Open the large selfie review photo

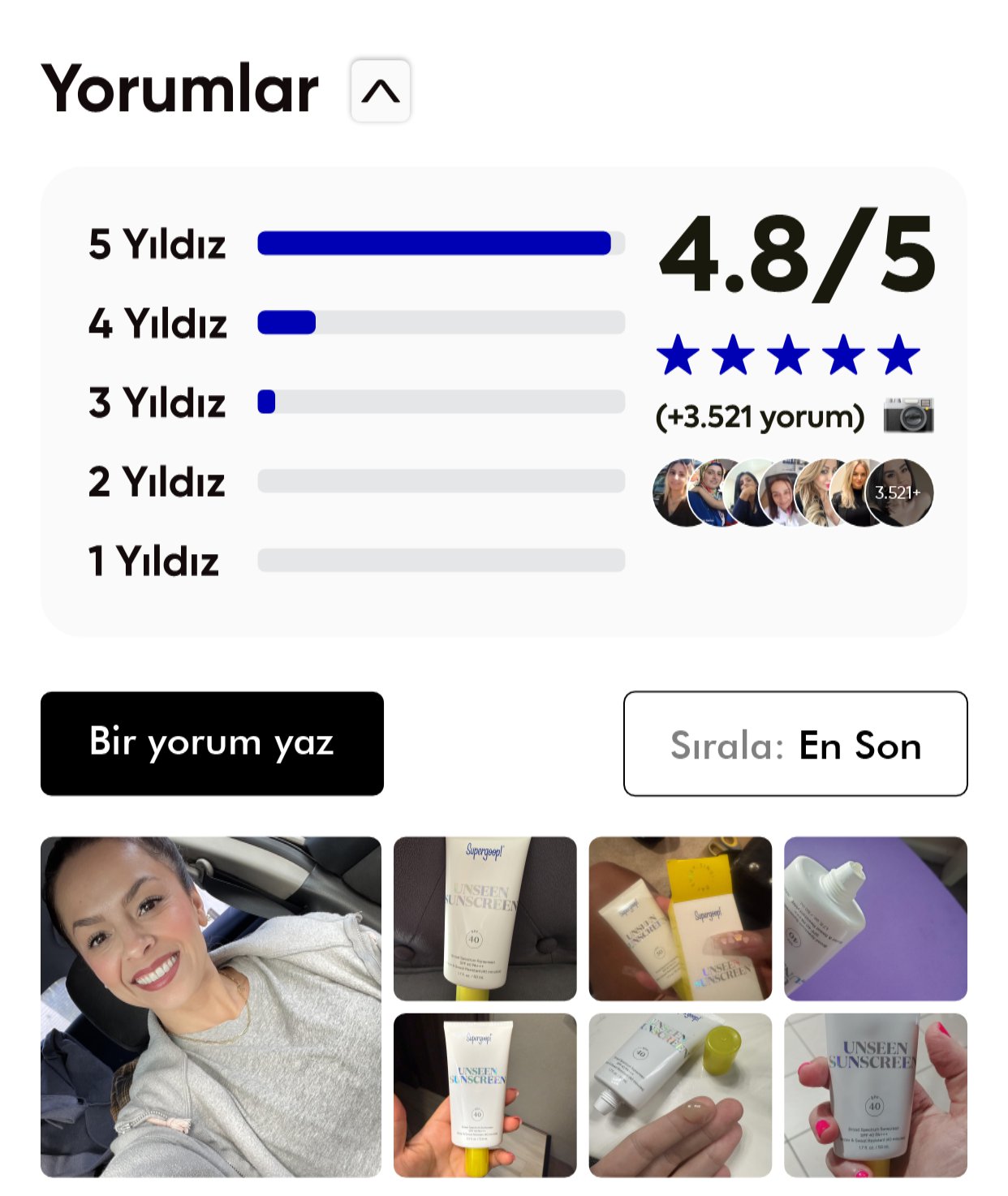coord(211,1006)
